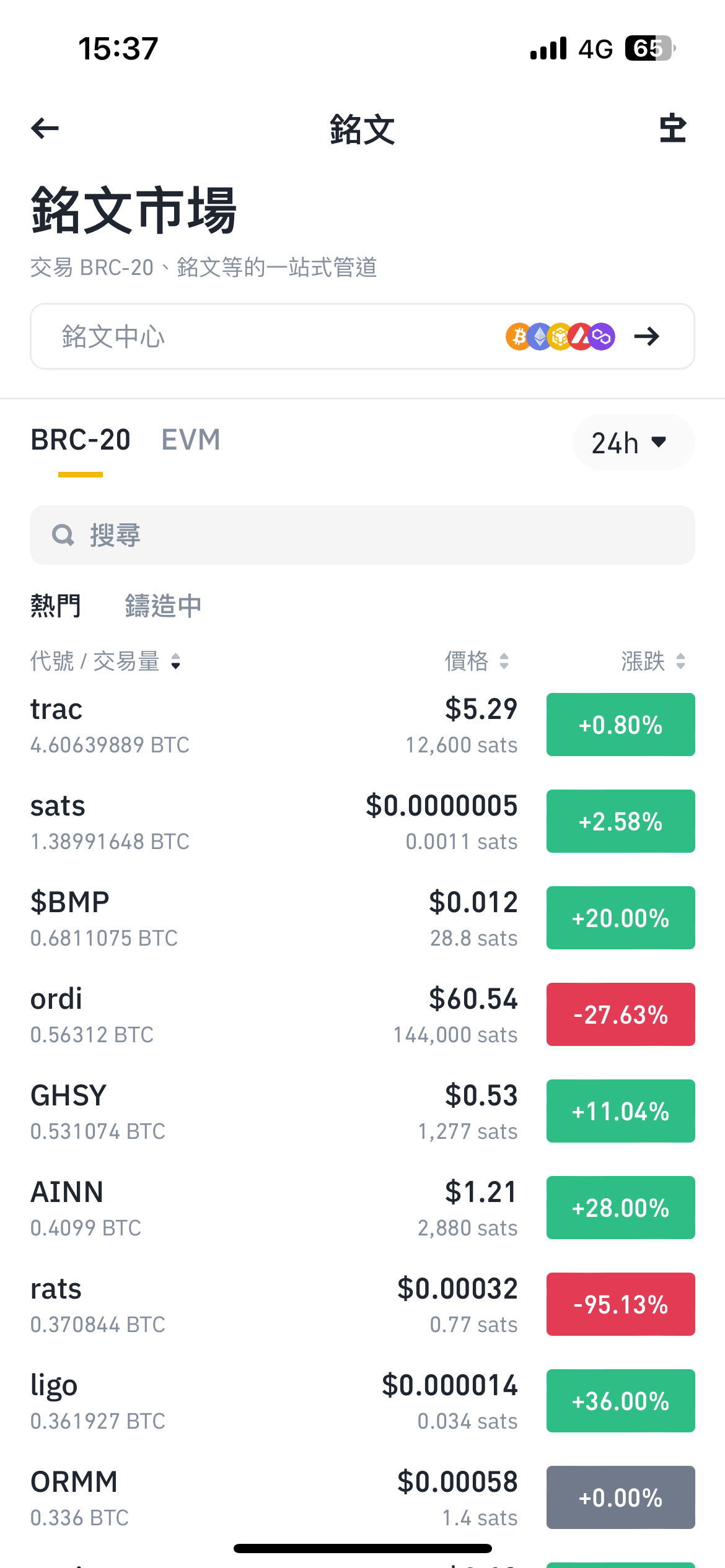View the GHSY token details
This screenshot has height=1568, width=725.
pyautogui.click(x=273, y=1112)
